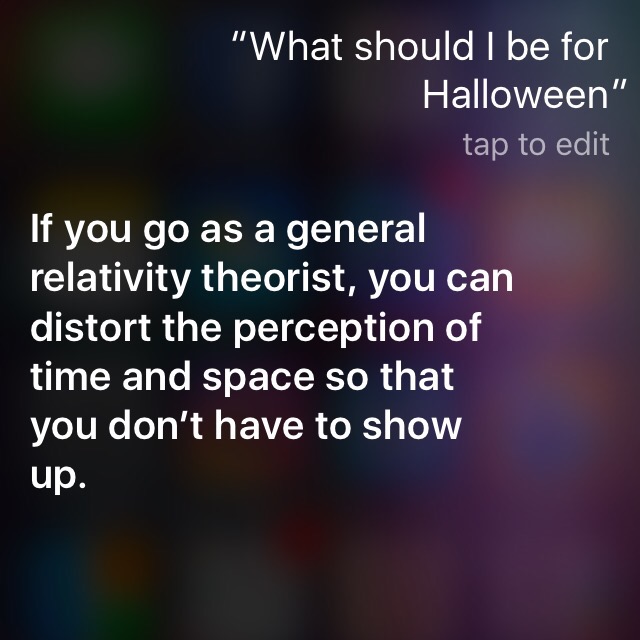Tap to edit the Halloween question
The height and width of the screenshot is (640, 640).
pyautogui.click(x=535, y=145)
